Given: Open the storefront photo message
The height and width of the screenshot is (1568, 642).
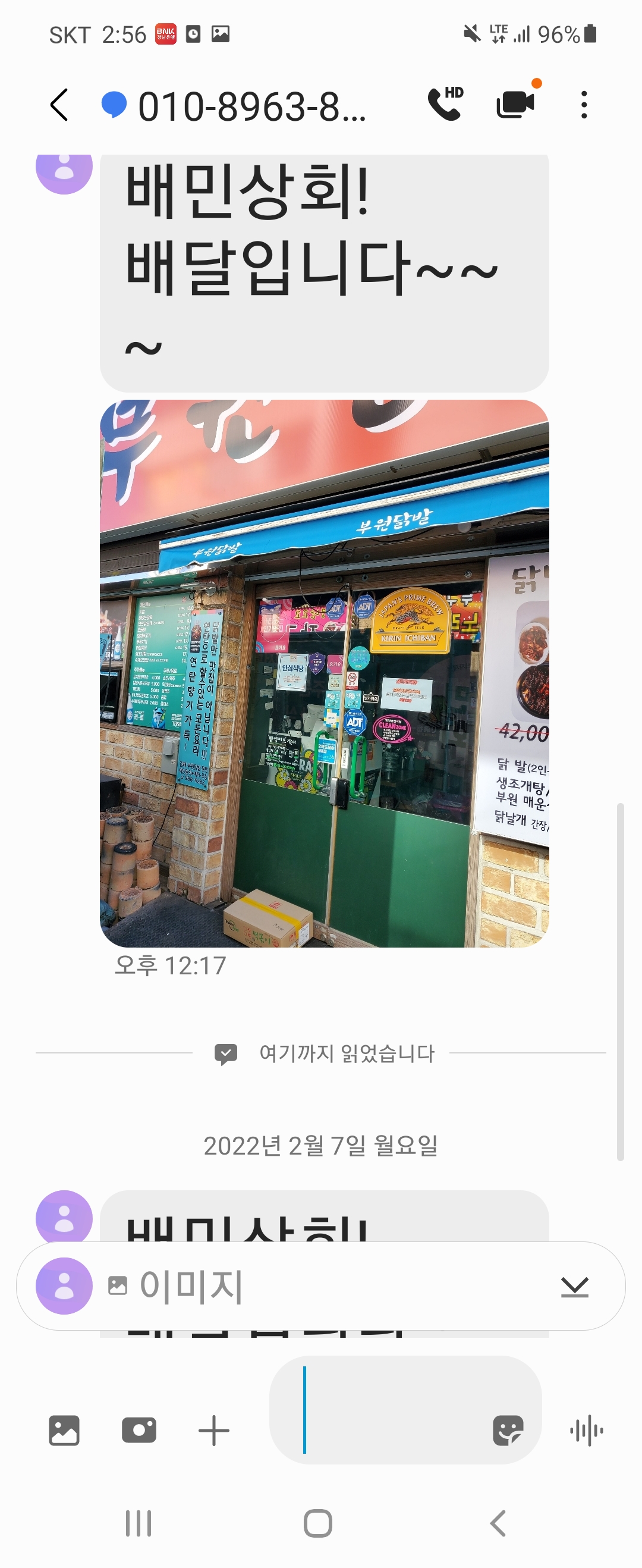Looking at the screenshot, I should 325,673.
